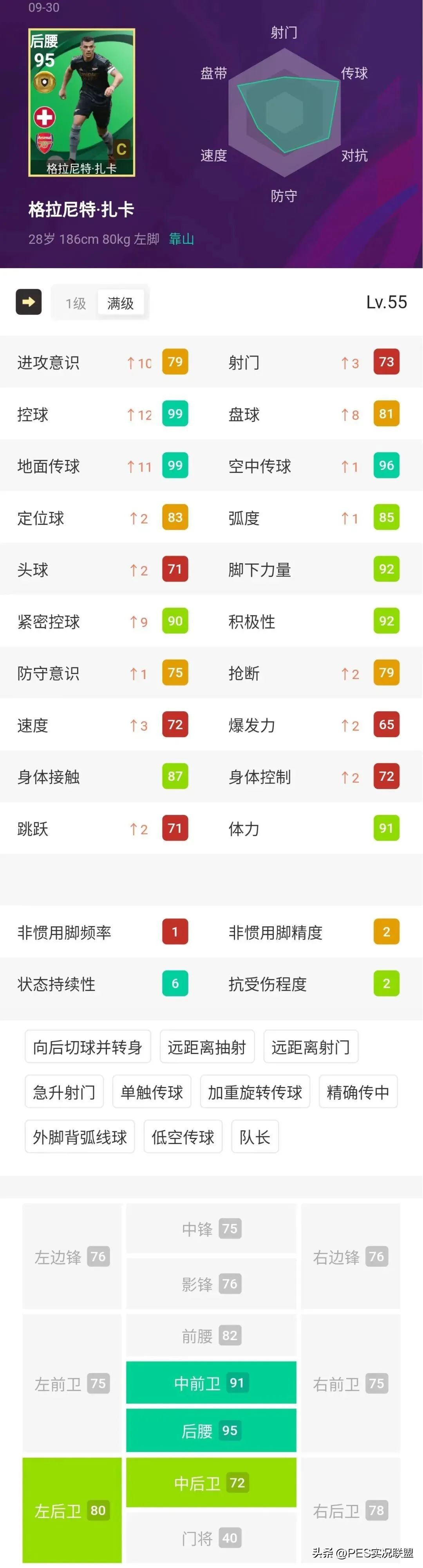Tap the arrow icon beside the level switcher

click(29, 302)
